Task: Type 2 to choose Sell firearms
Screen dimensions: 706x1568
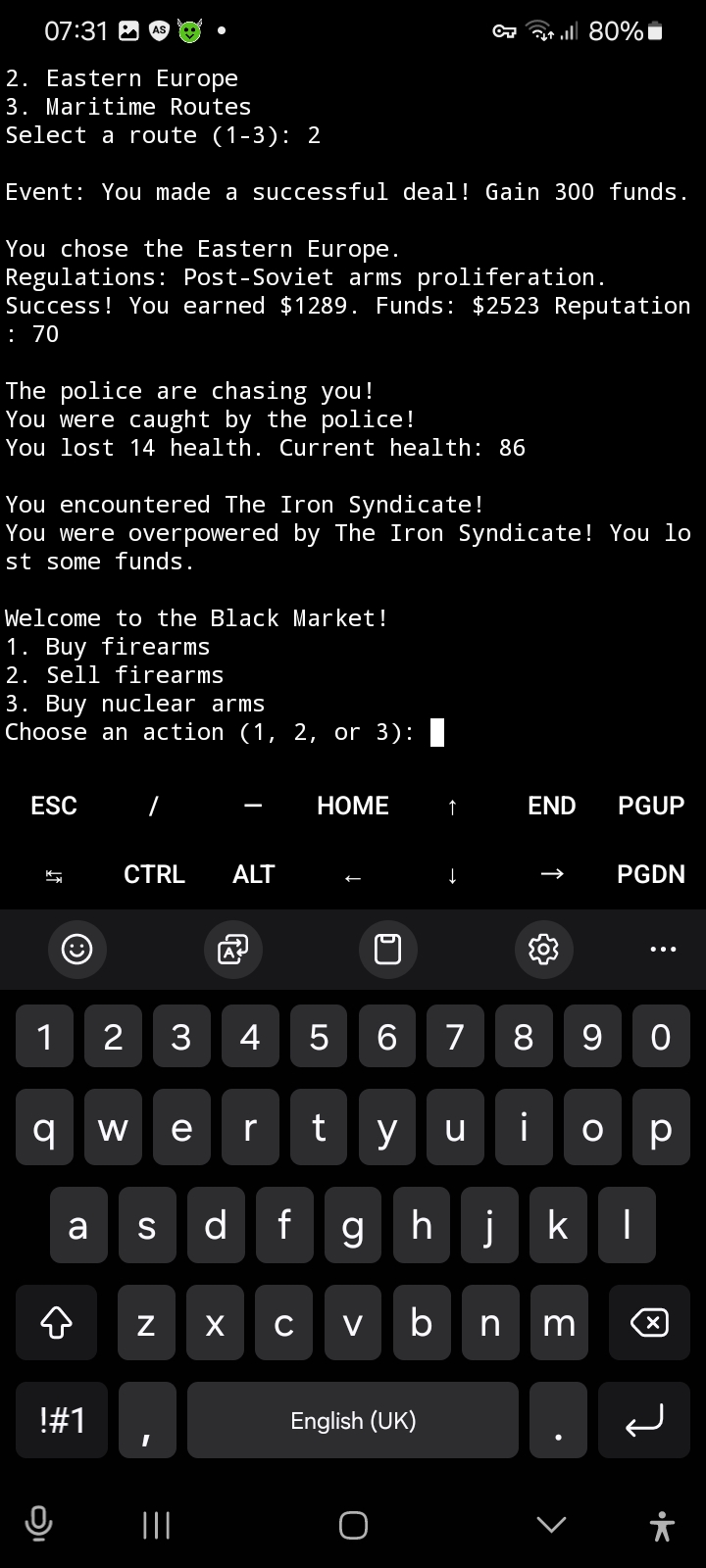Action: [113, 1037]
